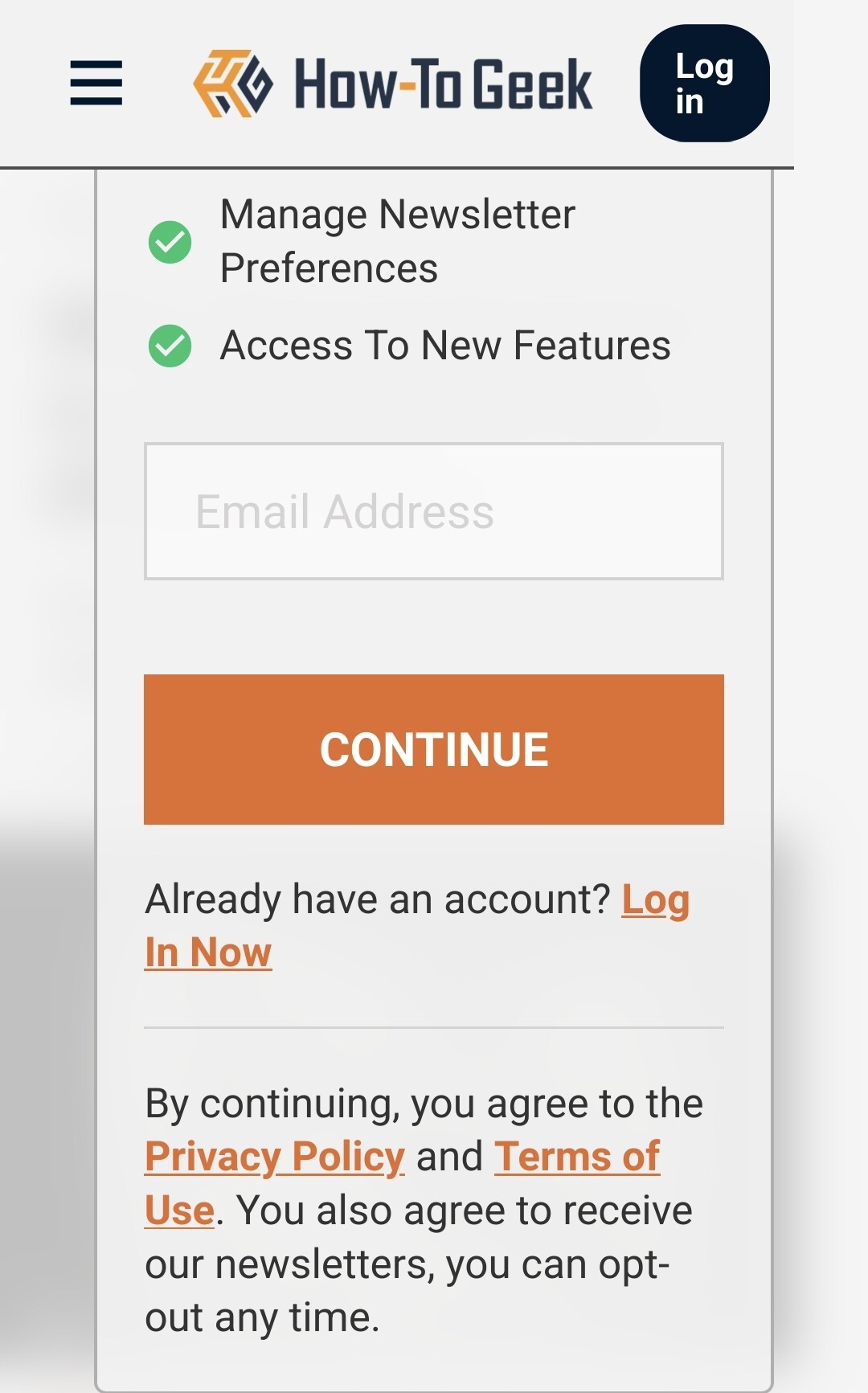Open the Privacy Policy link
This screenshot has height=1393, width=868.
(275, 1157)
